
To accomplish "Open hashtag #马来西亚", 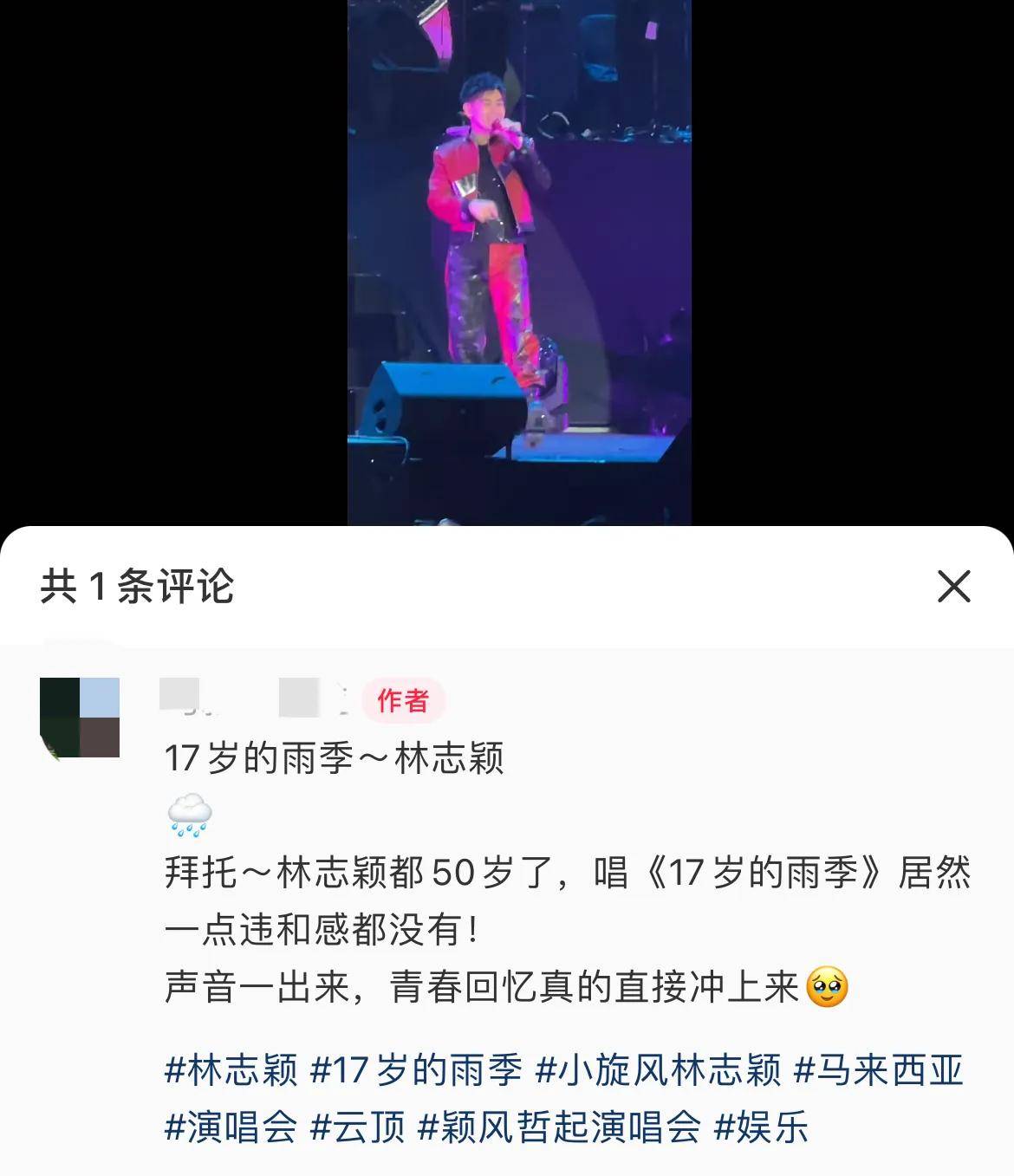I will tap(879, 1070).
